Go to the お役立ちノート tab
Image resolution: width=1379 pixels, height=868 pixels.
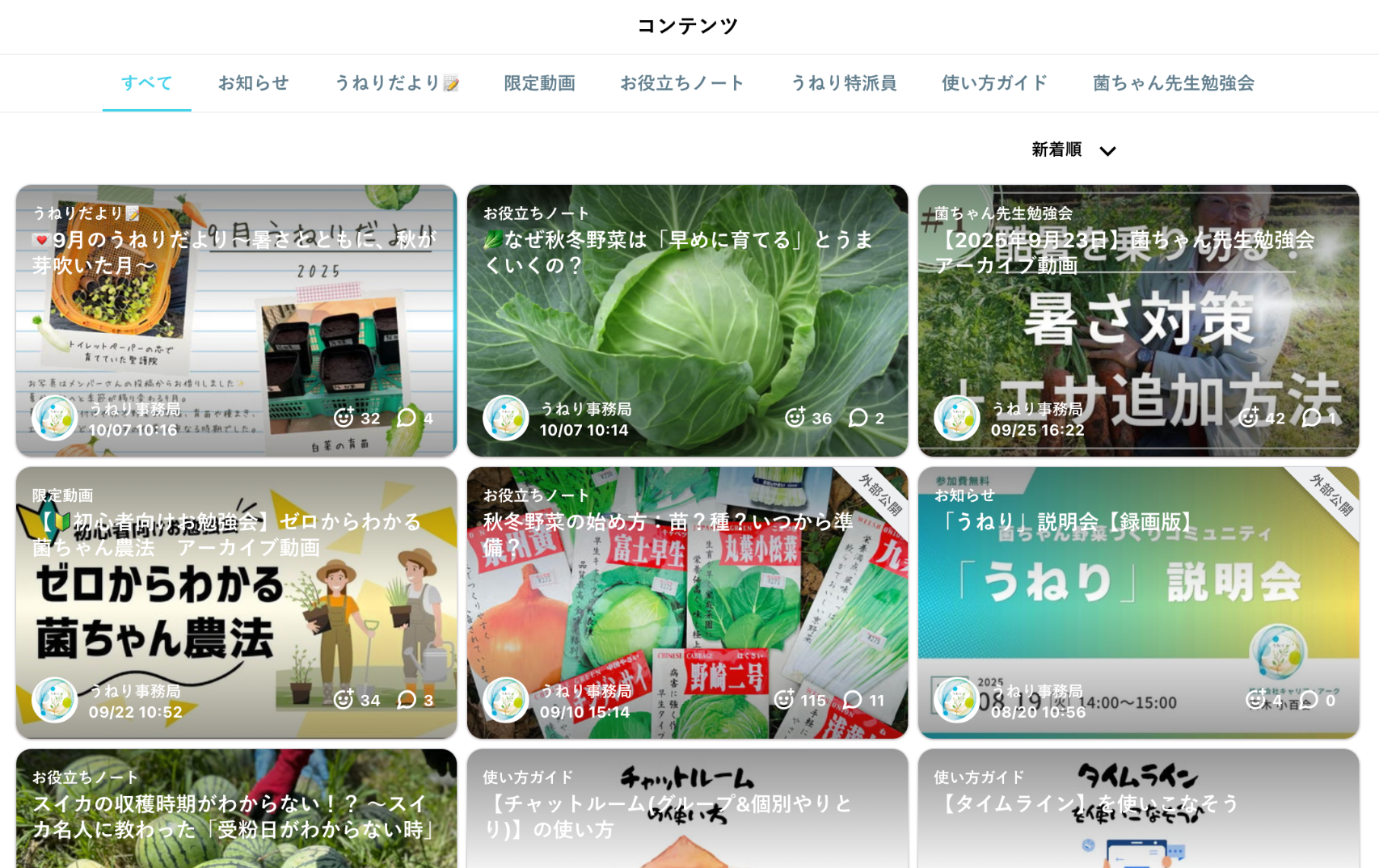(x=682, y=83)
